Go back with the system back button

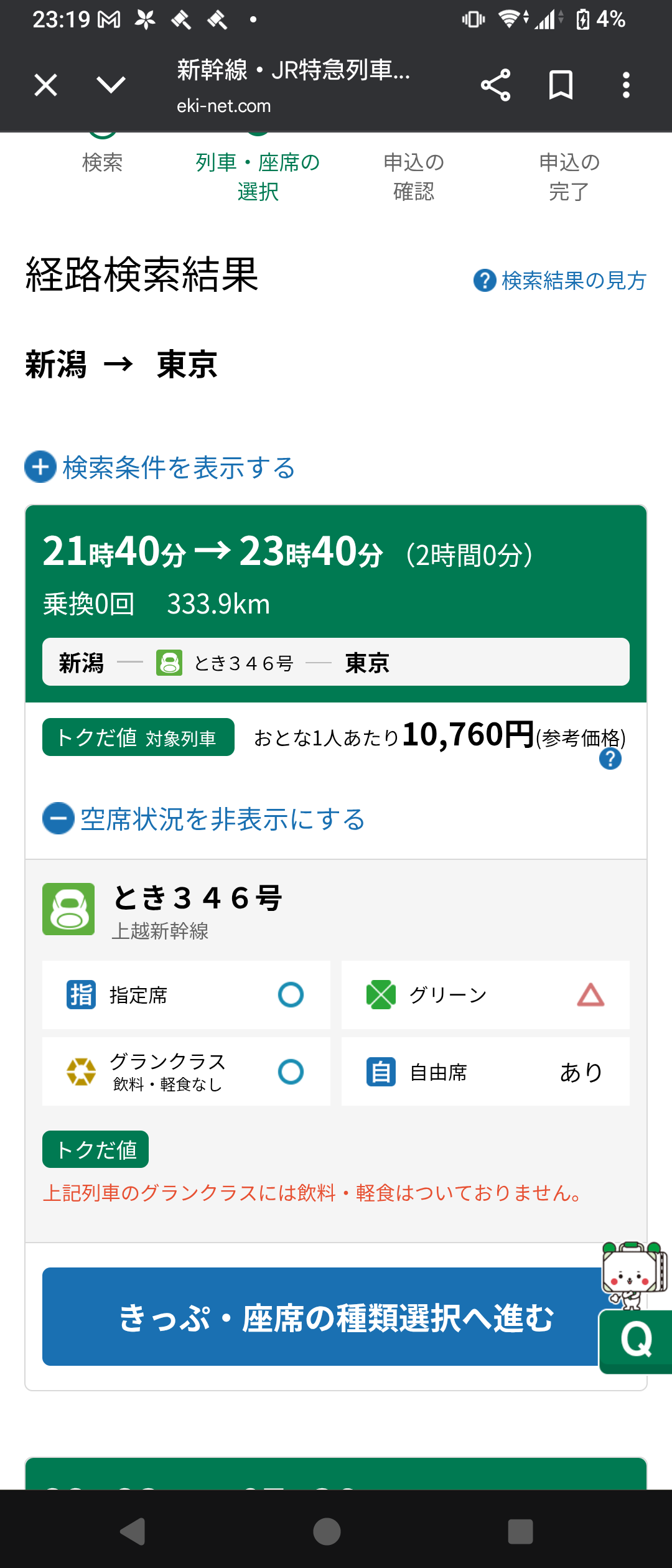(x=133, y=1531)
